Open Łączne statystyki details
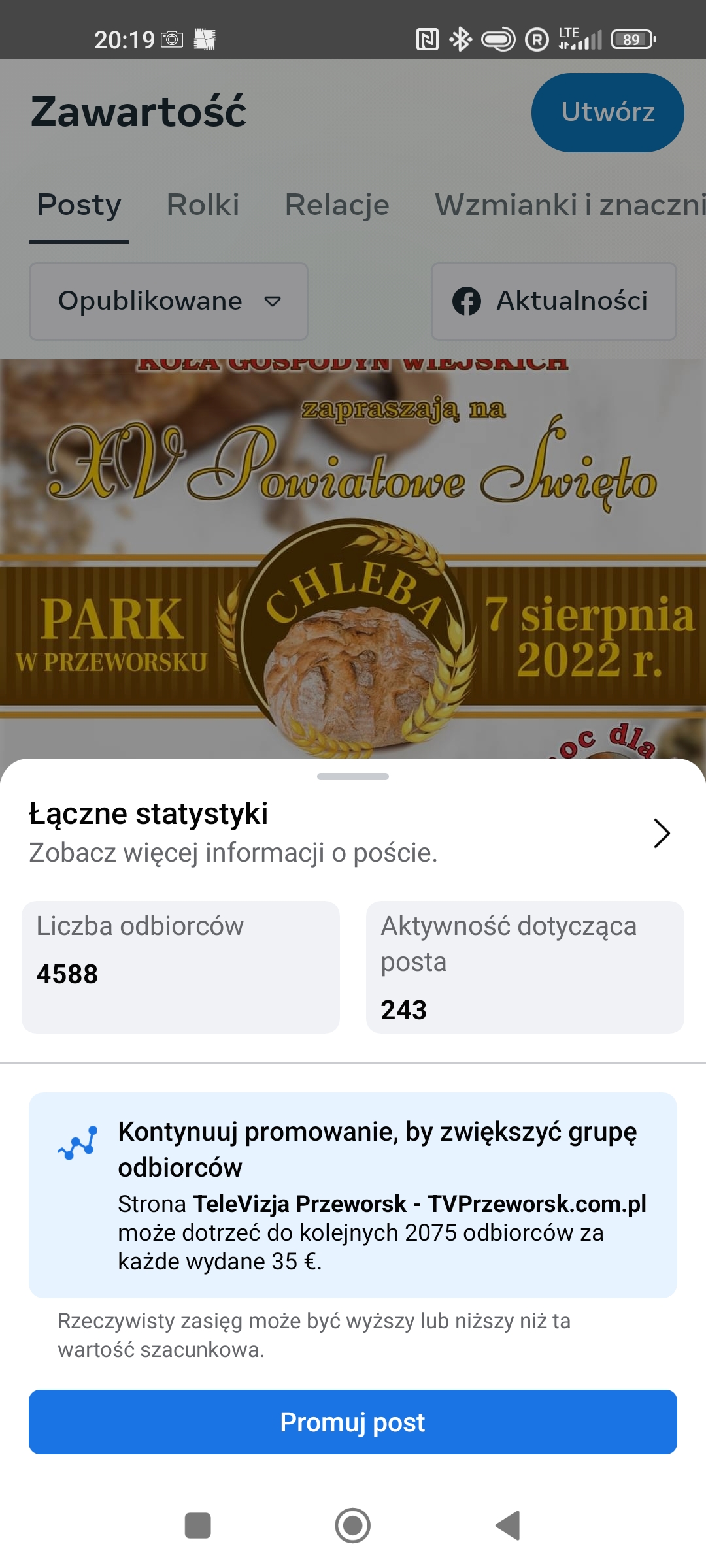 [x=662, y=833]
